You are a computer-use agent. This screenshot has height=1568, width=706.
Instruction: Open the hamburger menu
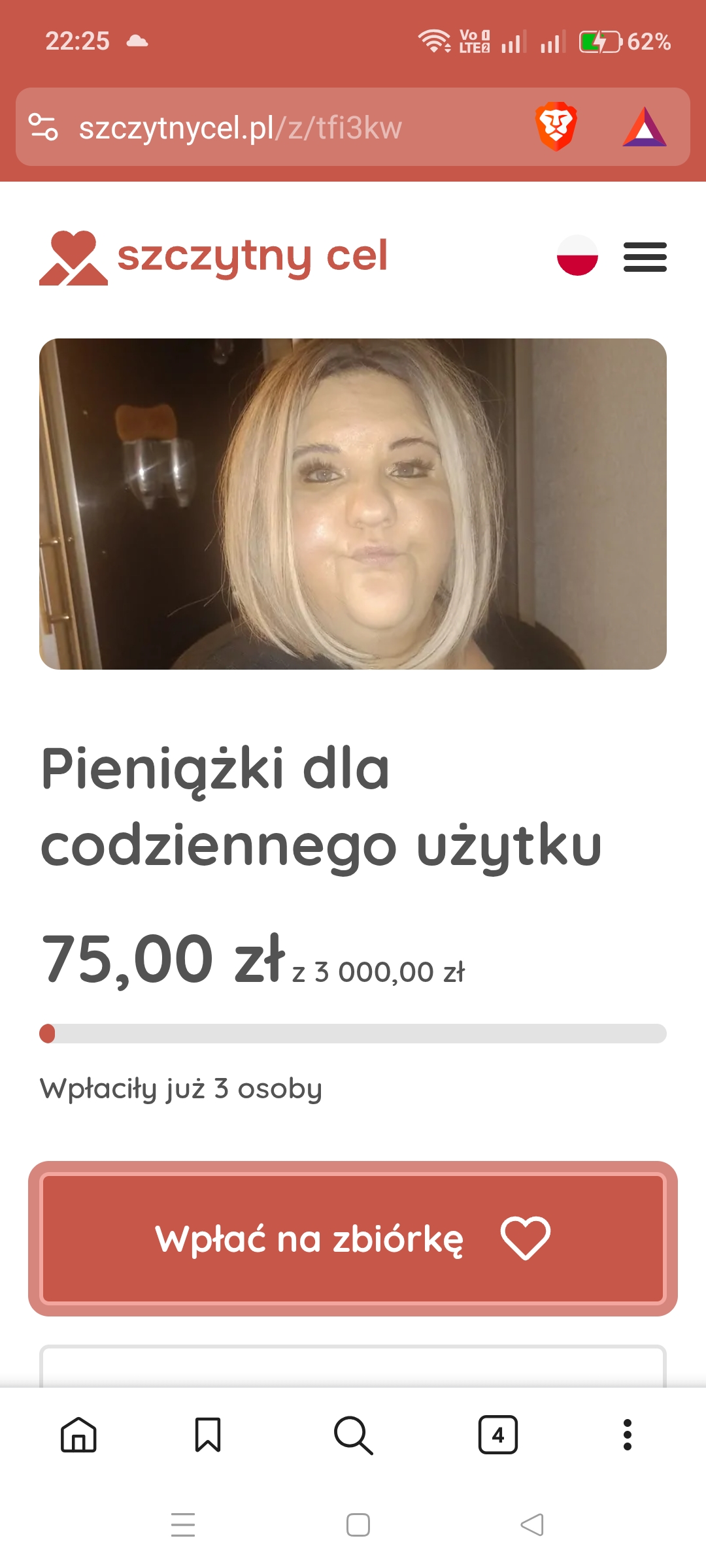pyautogui.click(x=645, y=257)
